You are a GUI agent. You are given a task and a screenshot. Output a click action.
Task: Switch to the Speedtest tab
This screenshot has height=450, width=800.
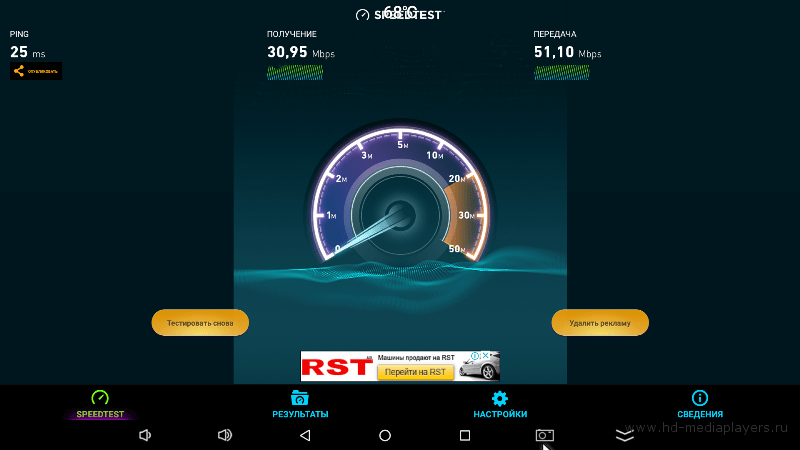point(99,404)
